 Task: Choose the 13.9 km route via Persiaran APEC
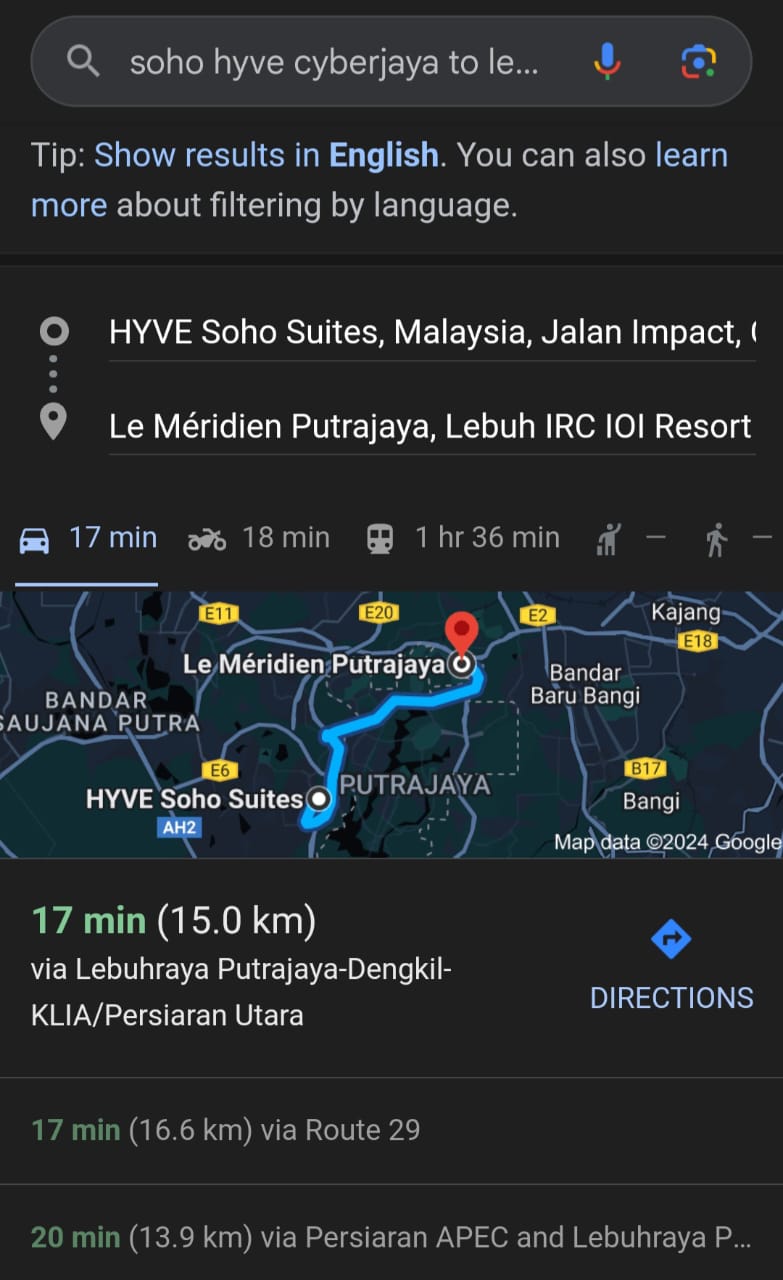coord(391,1237)
